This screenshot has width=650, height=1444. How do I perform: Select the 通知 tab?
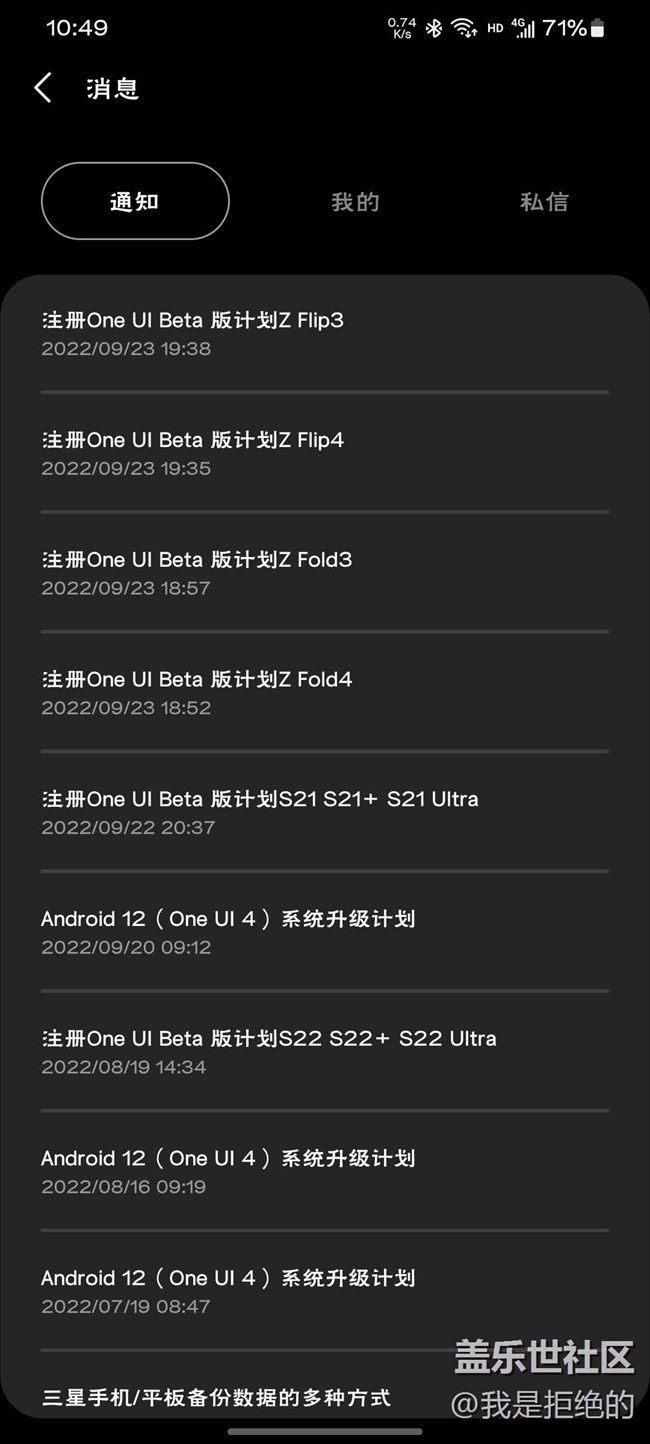(135, 201)
